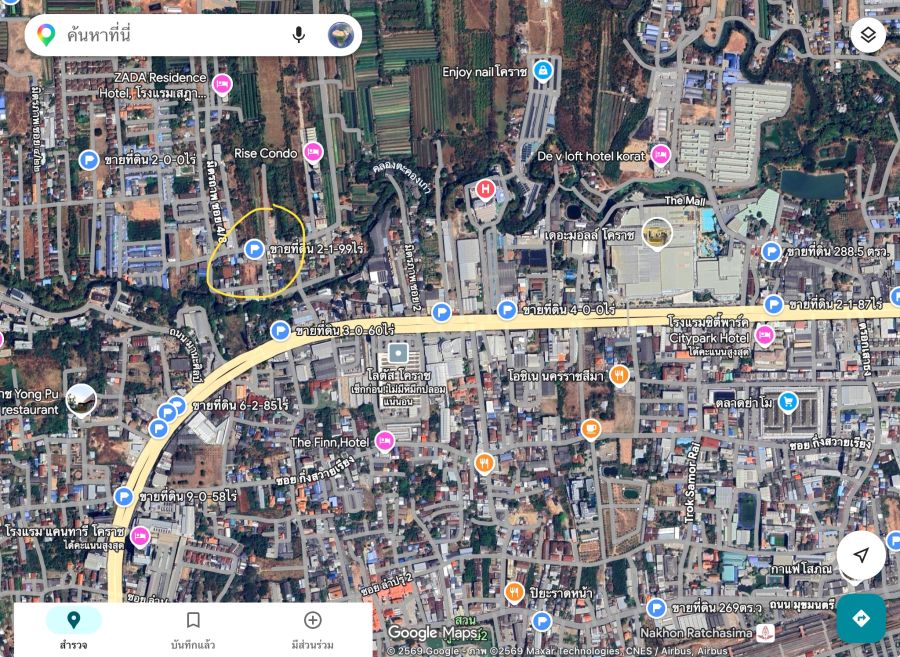Select the The Finn.Hotel pin

pos(385,441)
